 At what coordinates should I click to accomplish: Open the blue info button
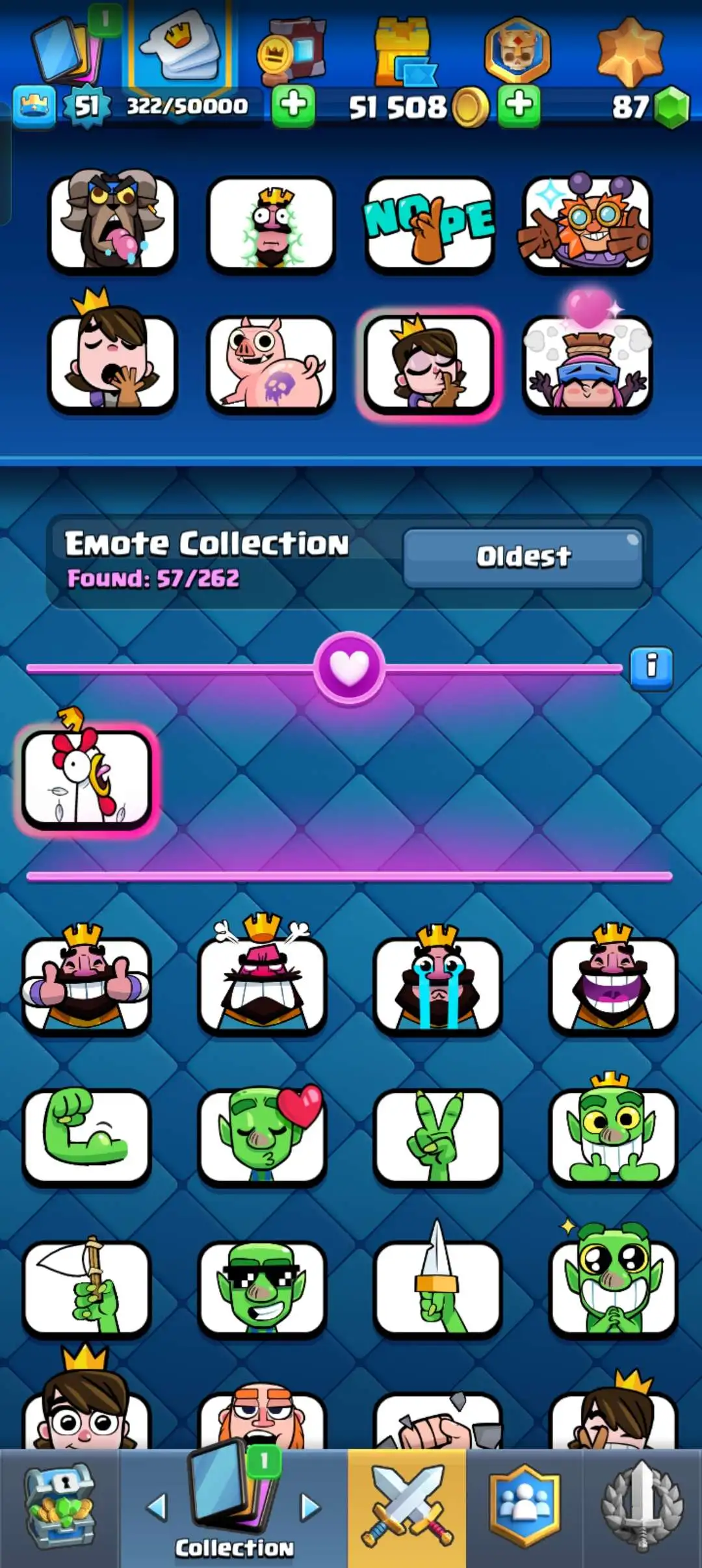pos(651,667)
